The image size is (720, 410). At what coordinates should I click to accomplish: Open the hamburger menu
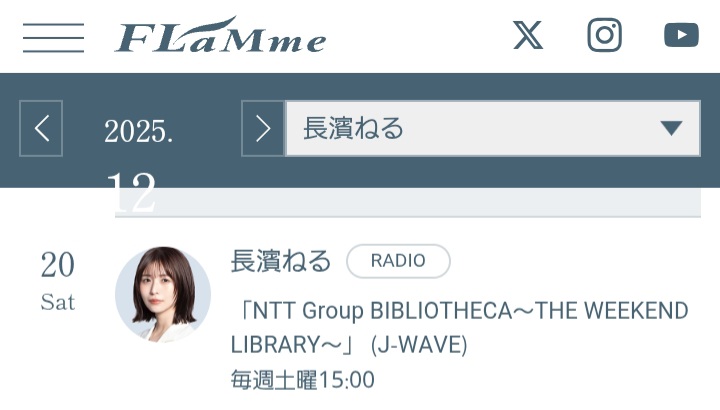[53, 37]
